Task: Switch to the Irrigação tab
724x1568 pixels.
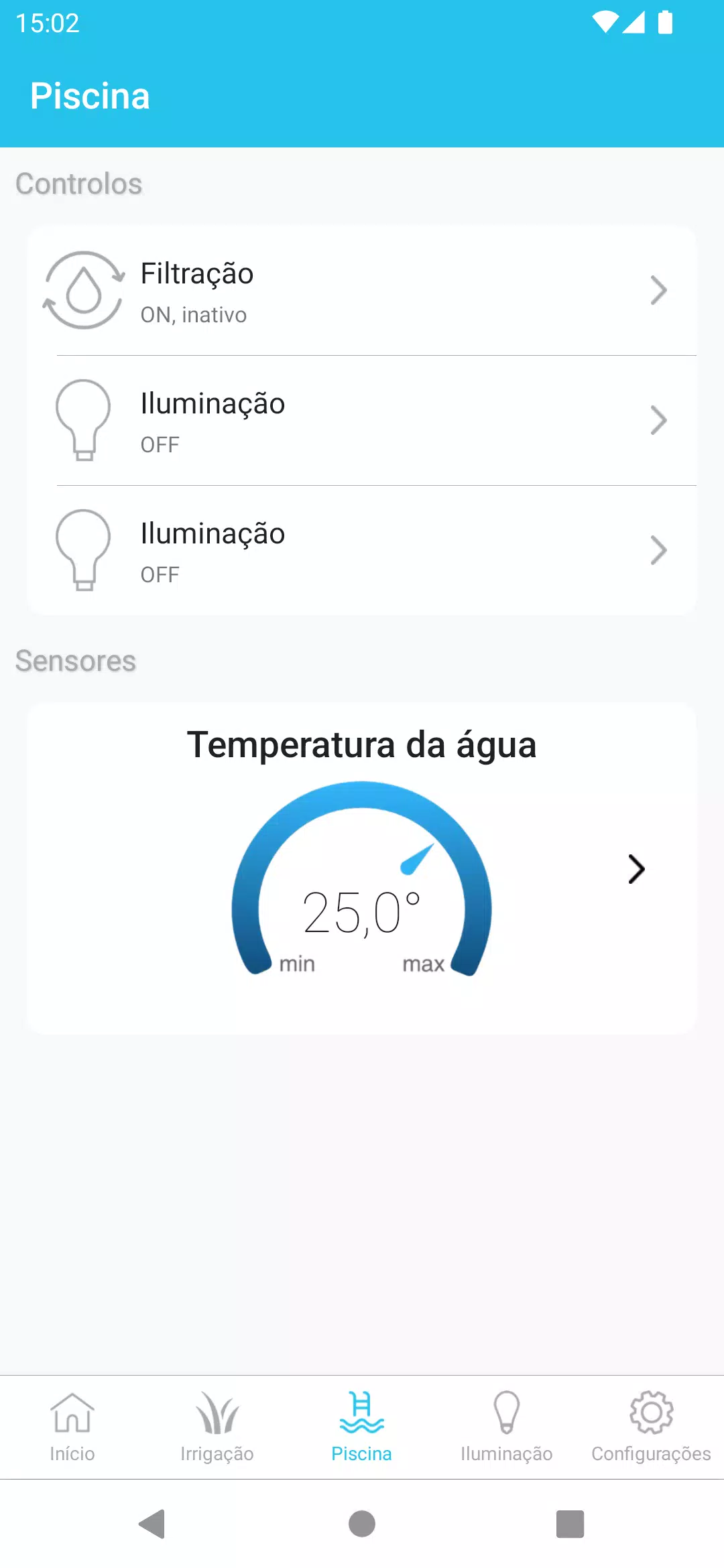Action: coord(217,1427)
